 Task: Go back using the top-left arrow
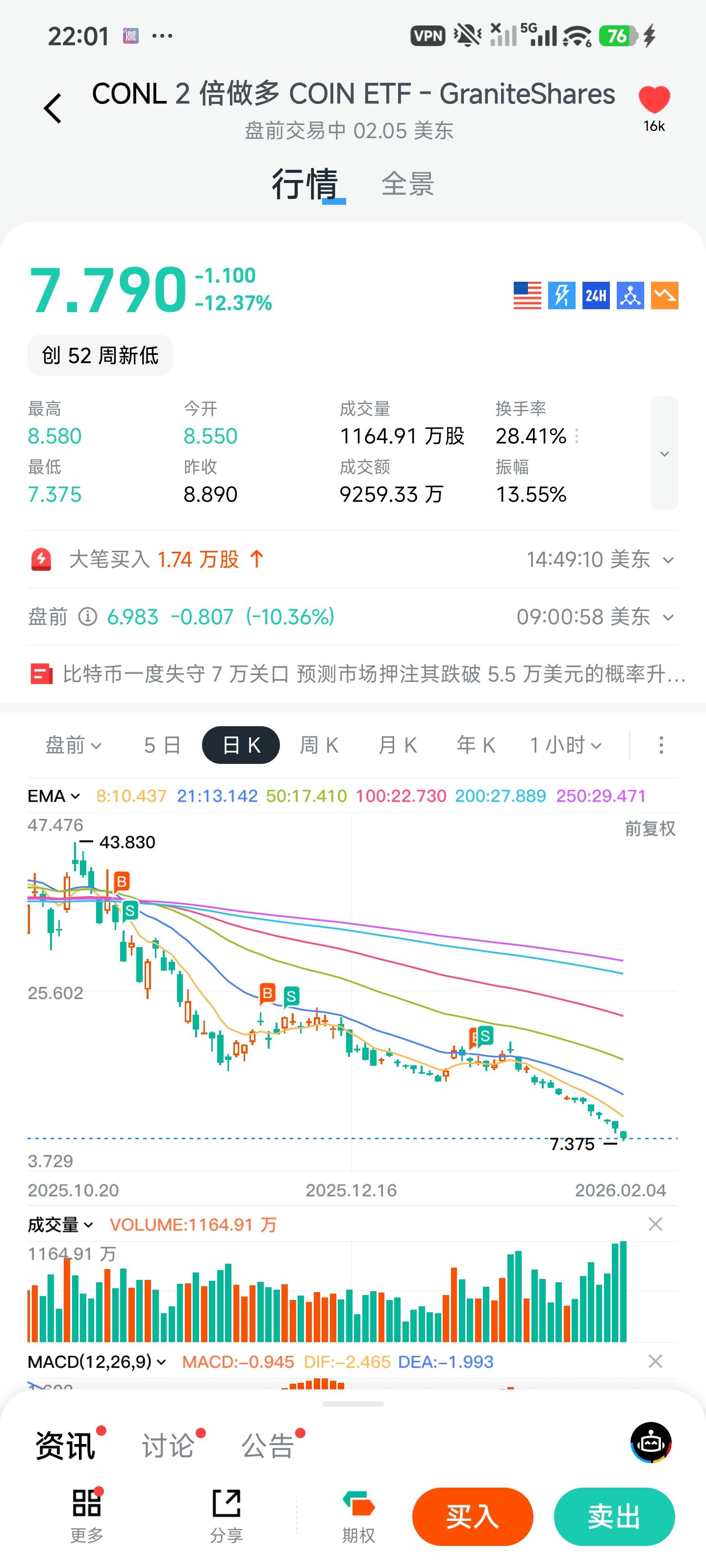click(53, 108)
